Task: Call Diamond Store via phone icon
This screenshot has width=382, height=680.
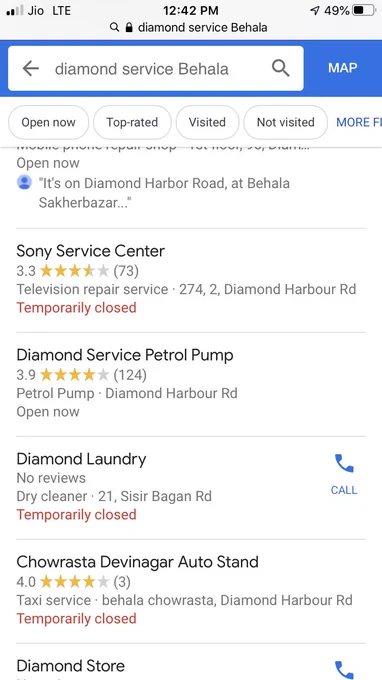Action: click(344, 670)
